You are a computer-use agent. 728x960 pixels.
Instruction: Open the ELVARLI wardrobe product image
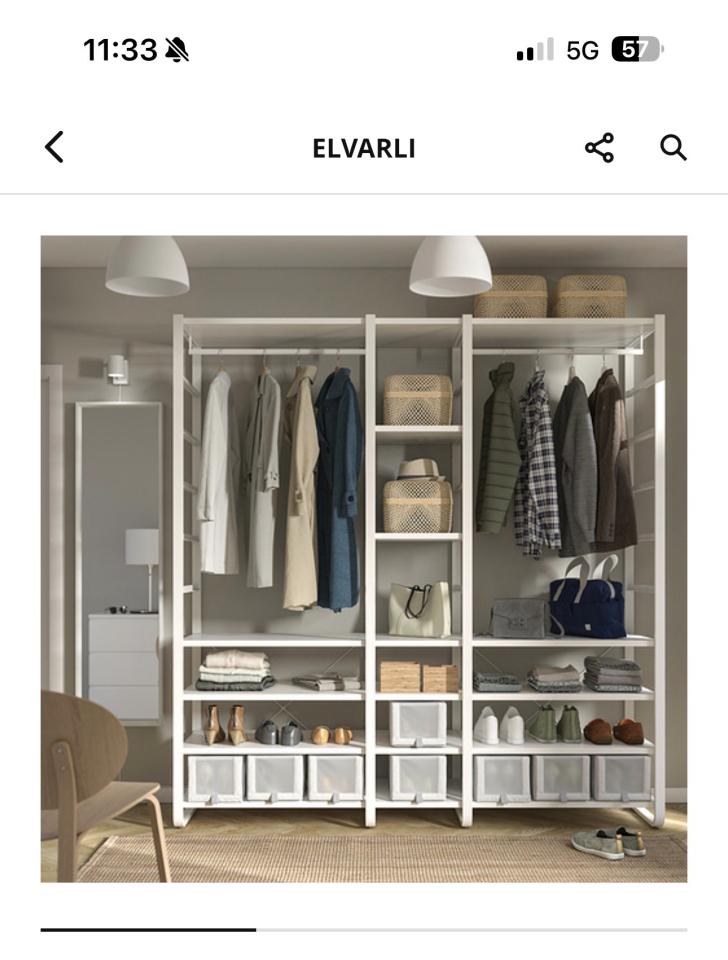pos(364,558)
